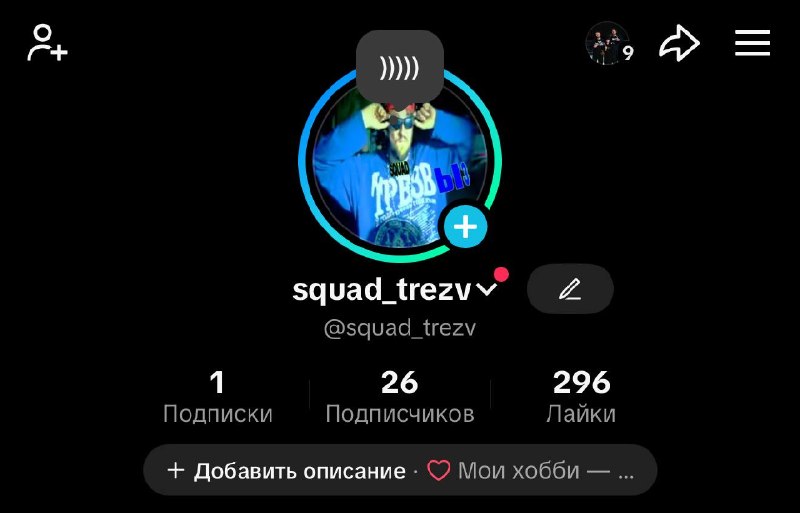Open the hamburger menu
The width and height of the screenshot is (800, 513).
pyautogui.click(x=752, y=43)
